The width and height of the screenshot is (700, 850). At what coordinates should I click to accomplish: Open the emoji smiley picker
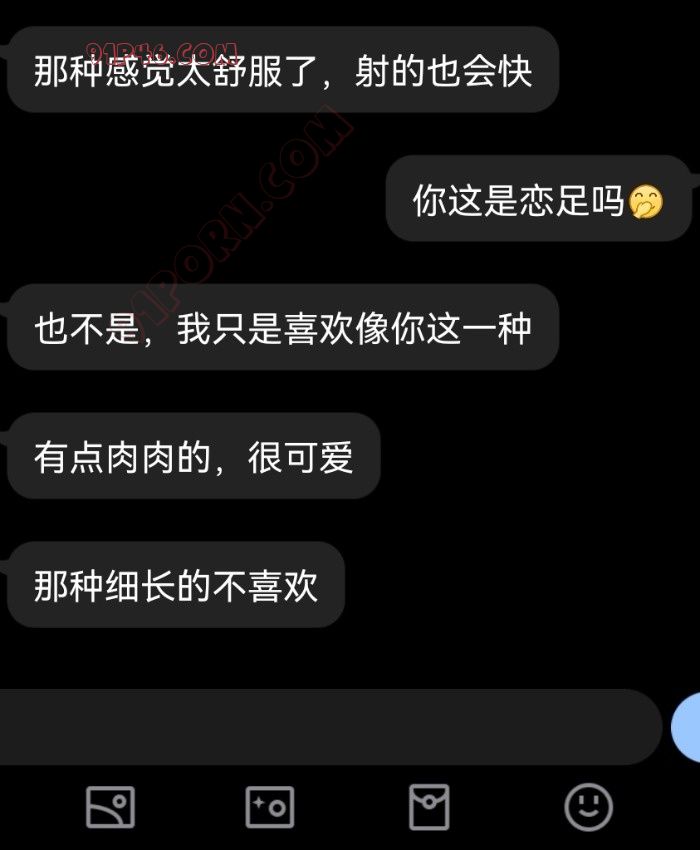pos(589,806)
